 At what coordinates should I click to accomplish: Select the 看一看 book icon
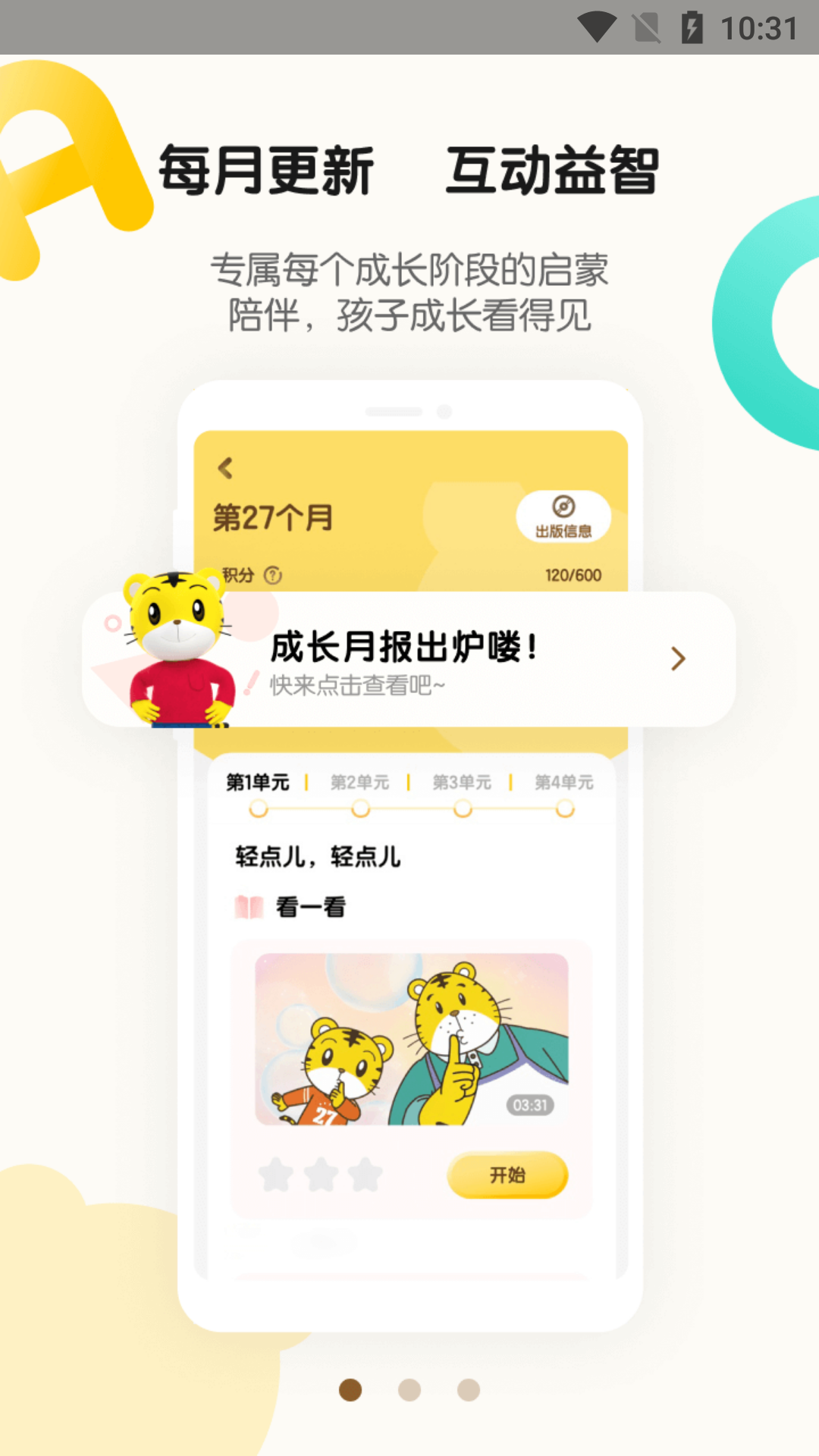click(246, 907)
